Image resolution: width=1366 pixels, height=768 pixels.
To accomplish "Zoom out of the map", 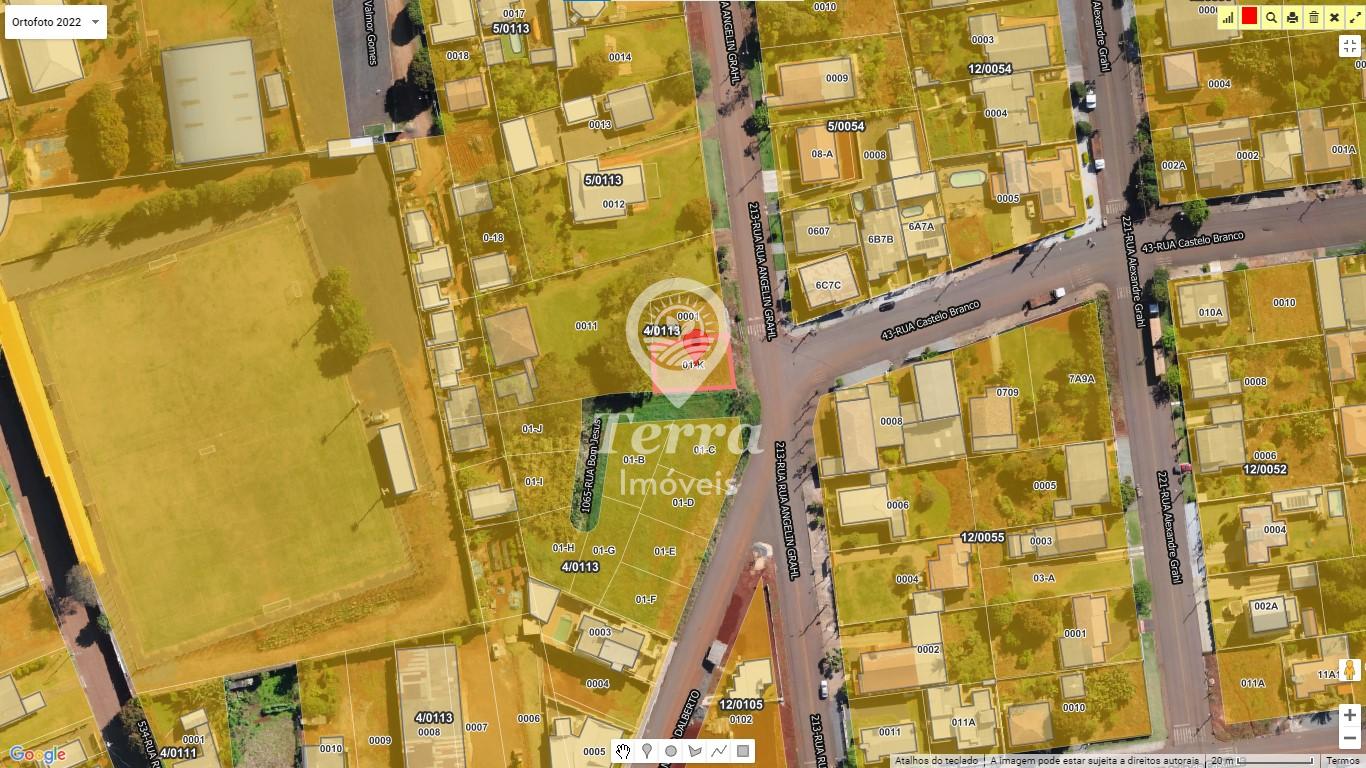I will tap(1349, 738).
